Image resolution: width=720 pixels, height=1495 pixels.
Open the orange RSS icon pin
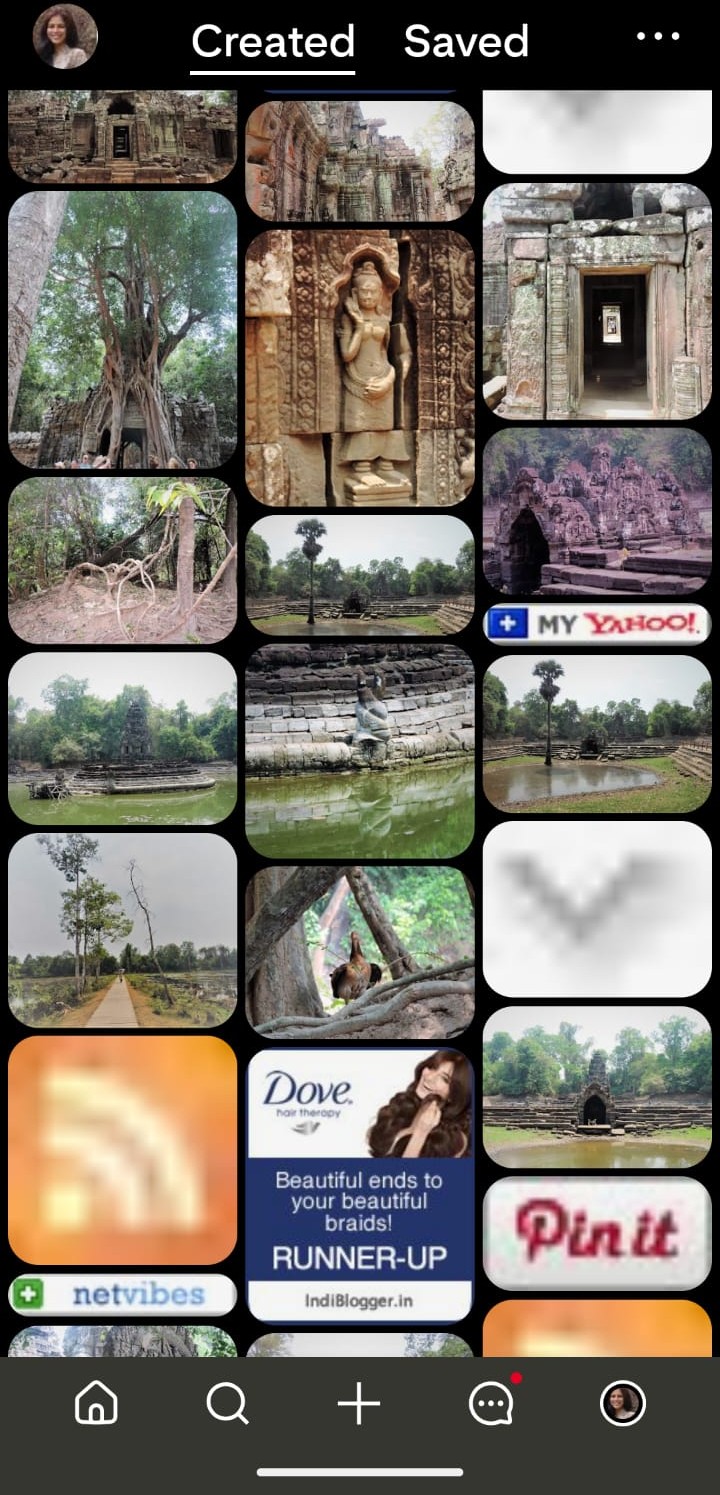123,1151
